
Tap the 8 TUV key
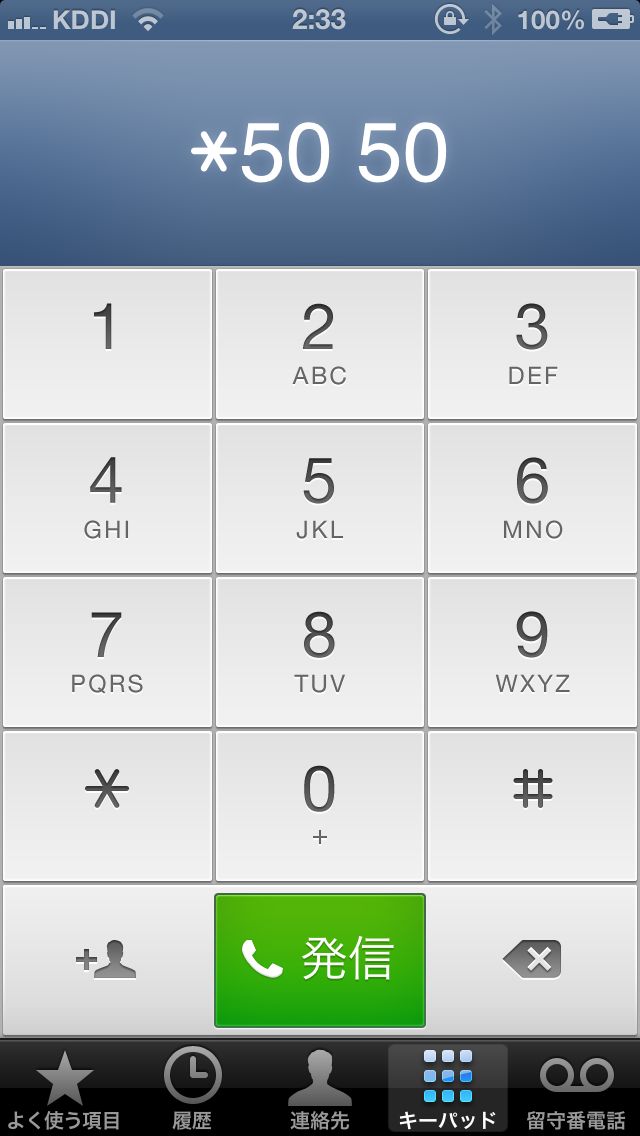click(x=320, y=652)
